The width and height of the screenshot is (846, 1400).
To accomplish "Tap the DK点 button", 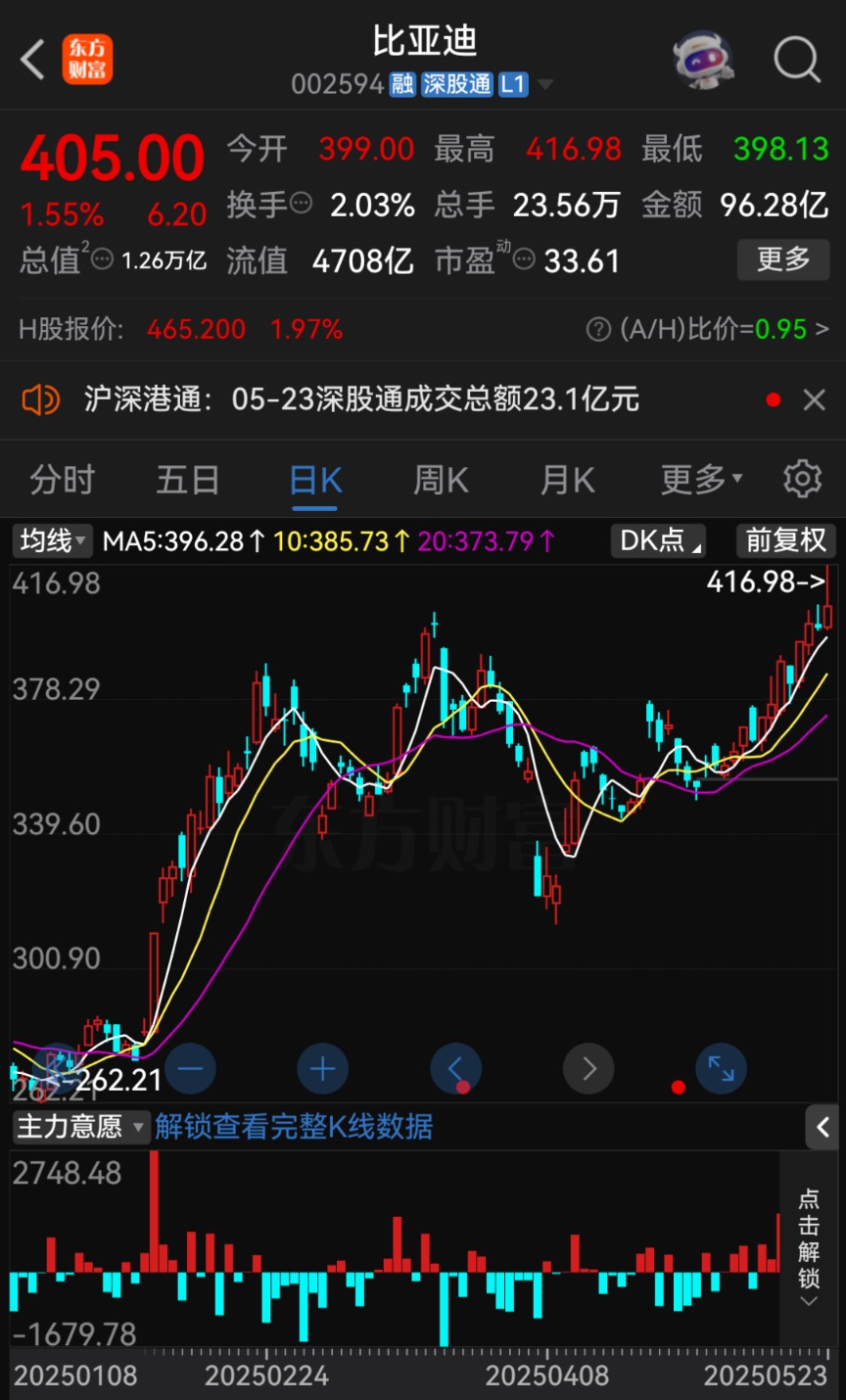I will tap(659, 540).
